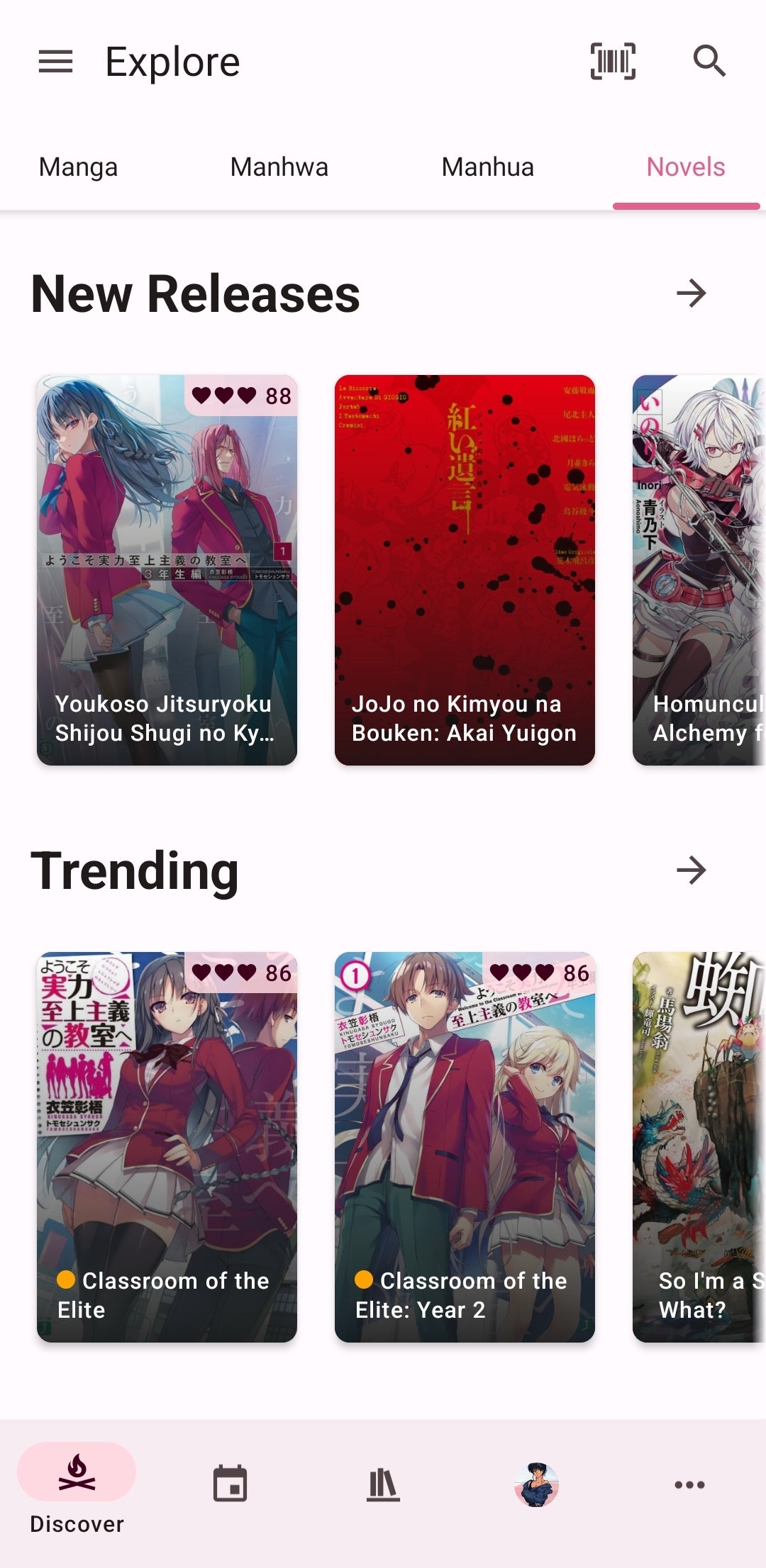This screenshot has height=1568, width=766.
Task: Open the hamburger navigation menu
Action: click(x=55, y=62)
